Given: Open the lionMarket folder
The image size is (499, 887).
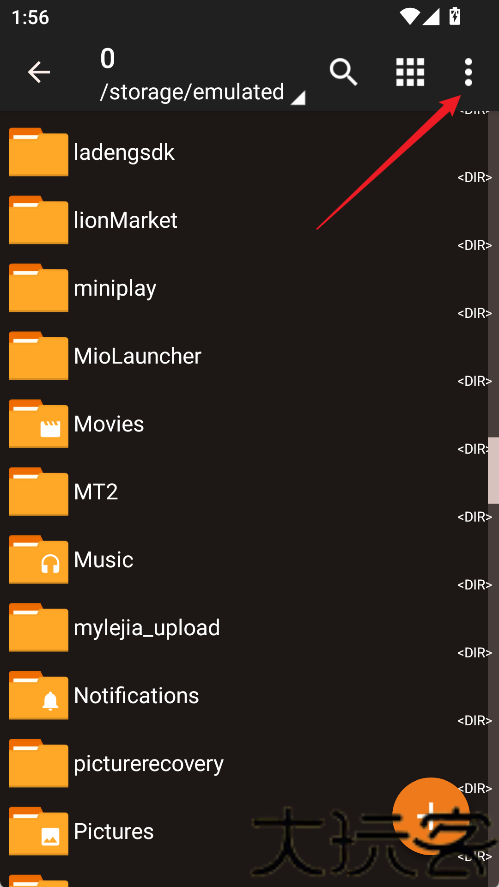Looking at the screenshot, I should (x=244, y=221).
